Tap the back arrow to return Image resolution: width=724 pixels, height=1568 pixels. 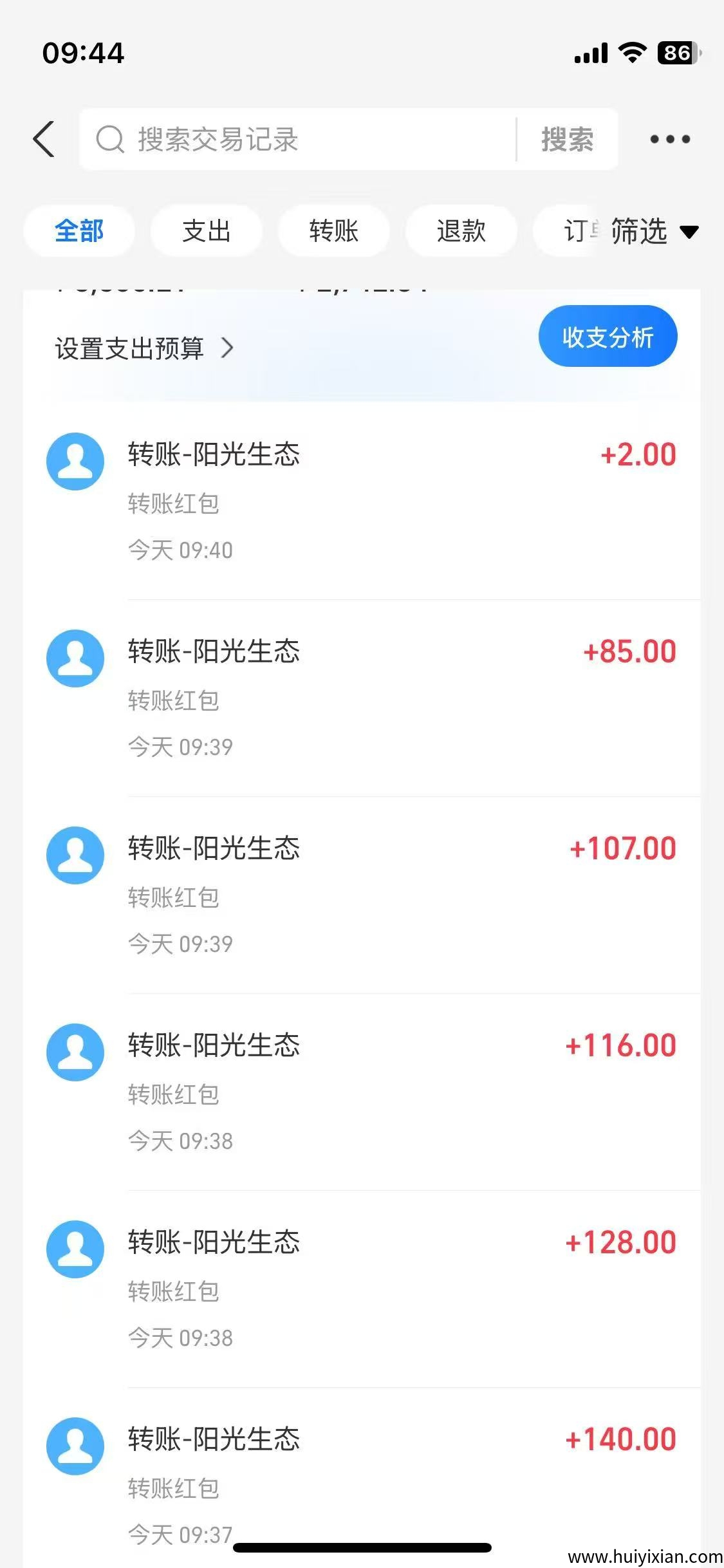pyautogui.click(x=43, y=139)
